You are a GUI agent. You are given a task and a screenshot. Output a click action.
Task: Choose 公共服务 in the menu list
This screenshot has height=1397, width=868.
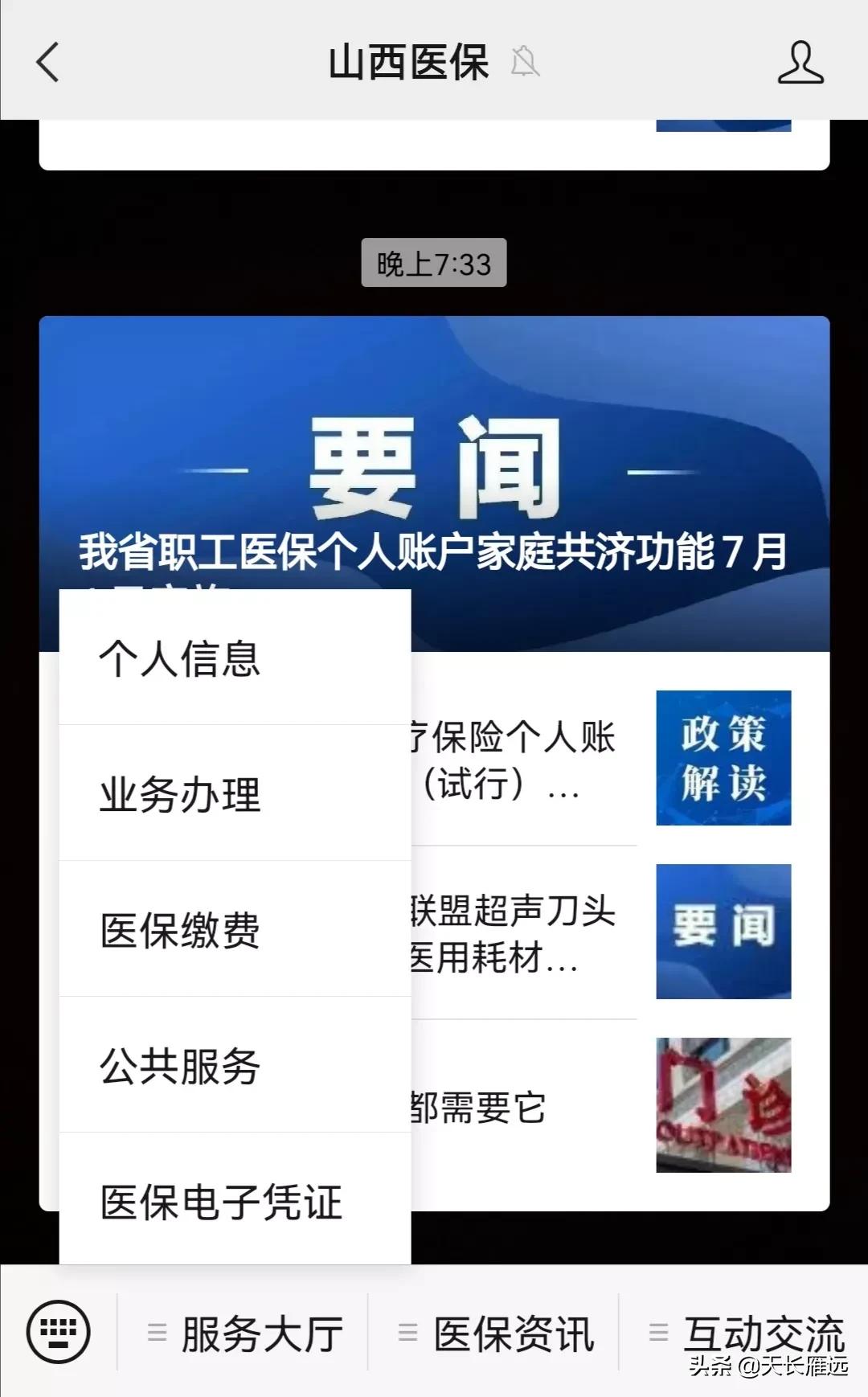[x=181, y=1065]
